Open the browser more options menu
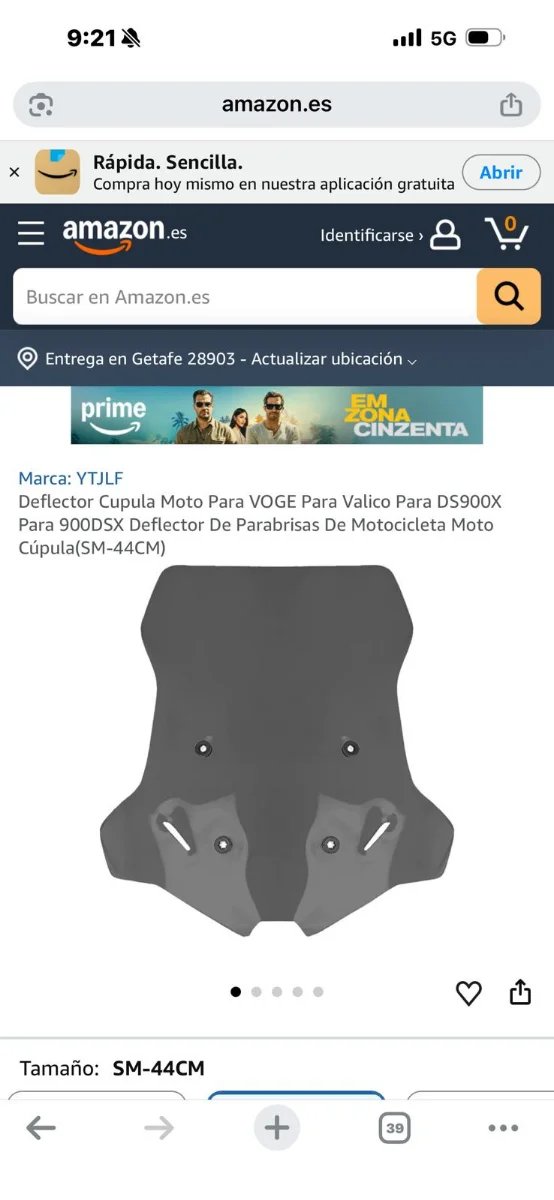The width and height of the screenshot is (554, 1200). [x=503, y=1129]
